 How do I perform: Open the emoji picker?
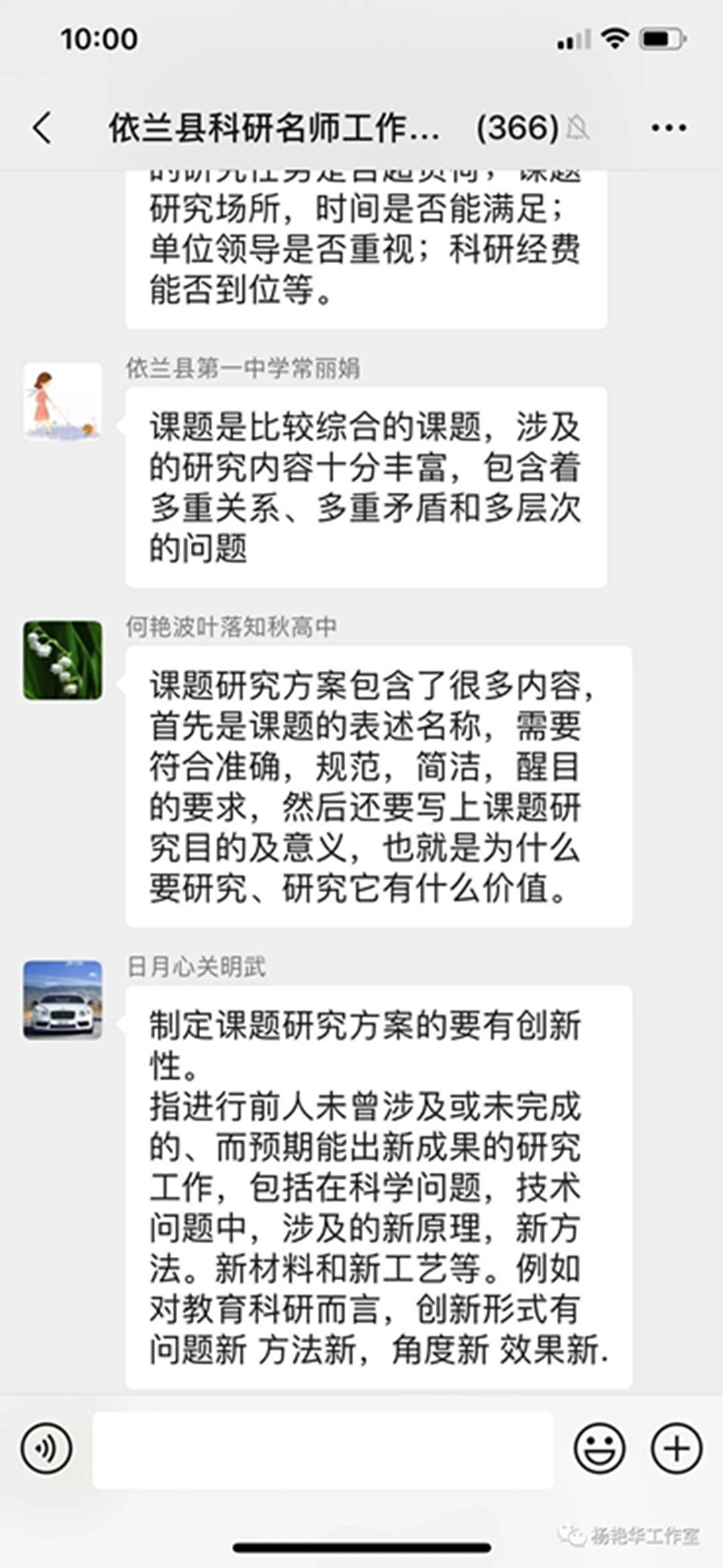(x=600, y=1448)
